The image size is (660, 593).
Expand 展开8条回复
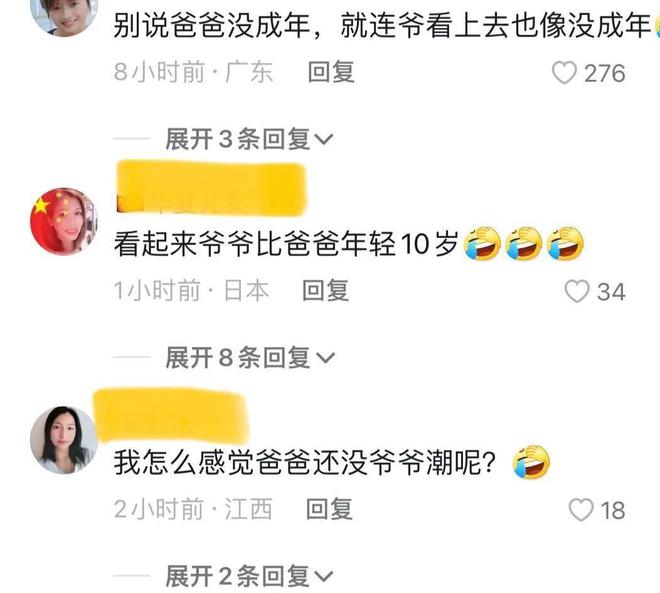point(248,357)
